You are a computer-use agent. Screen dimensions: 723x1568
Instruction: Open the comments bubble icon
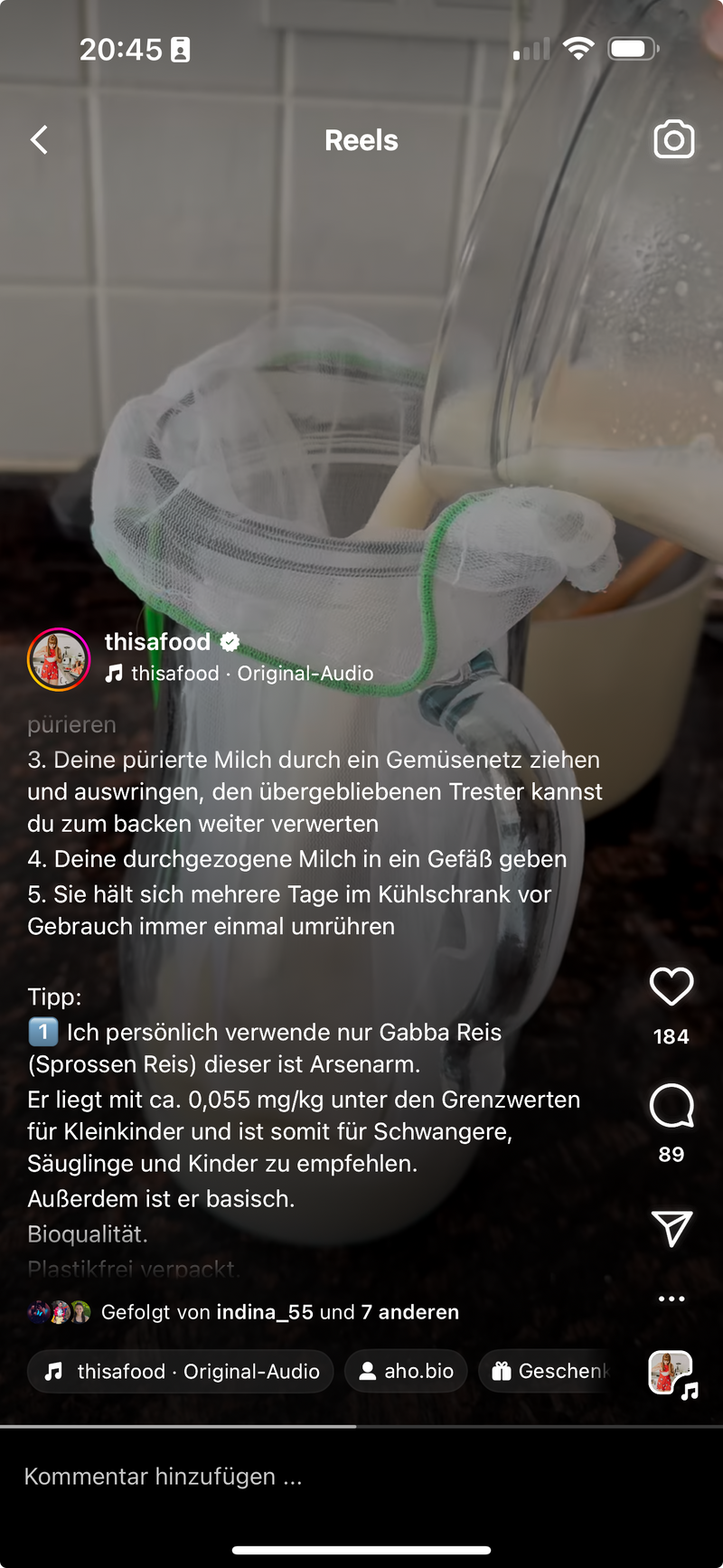click(671, 1105)
